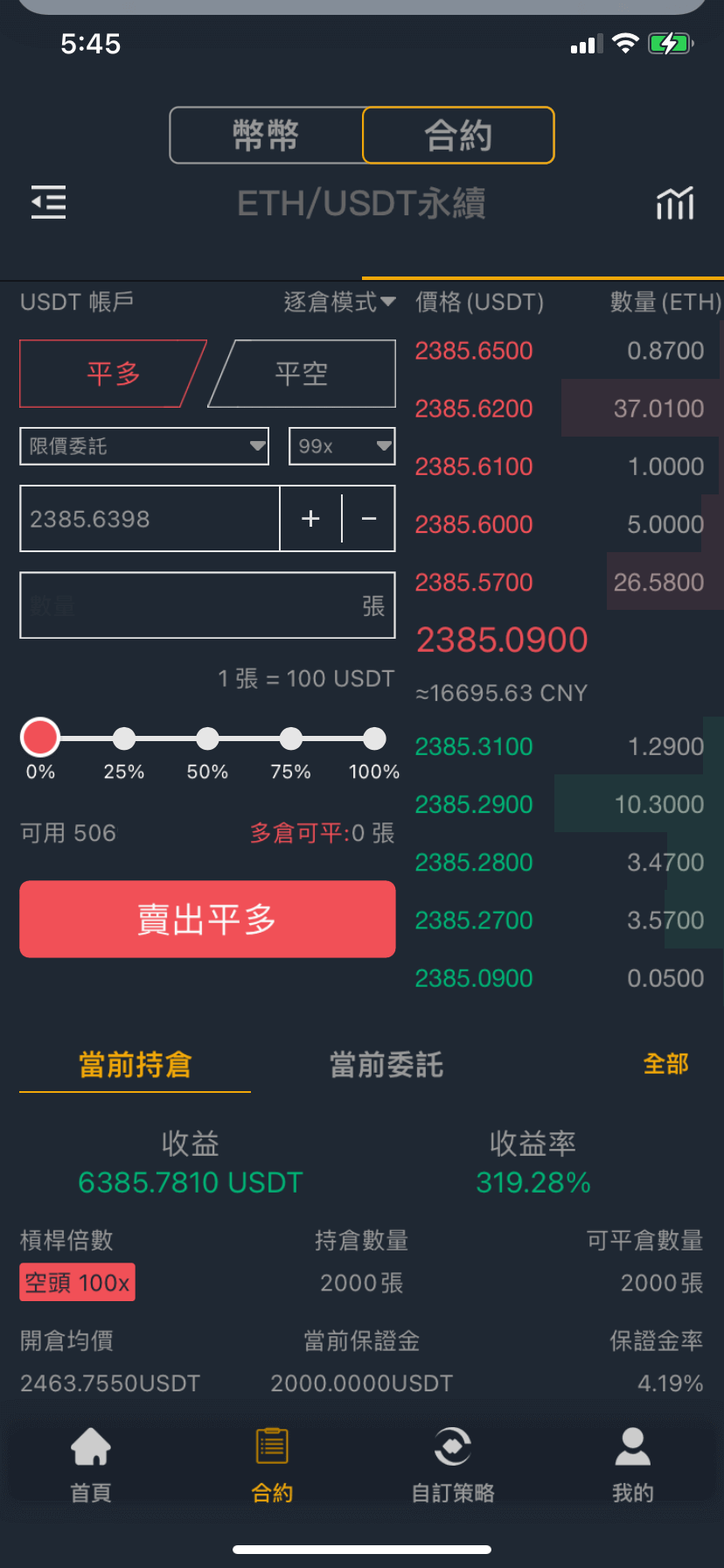Set the slider to 50%
The width and height of the screenshot is (724, 1568).
click(x=207, y=739)
